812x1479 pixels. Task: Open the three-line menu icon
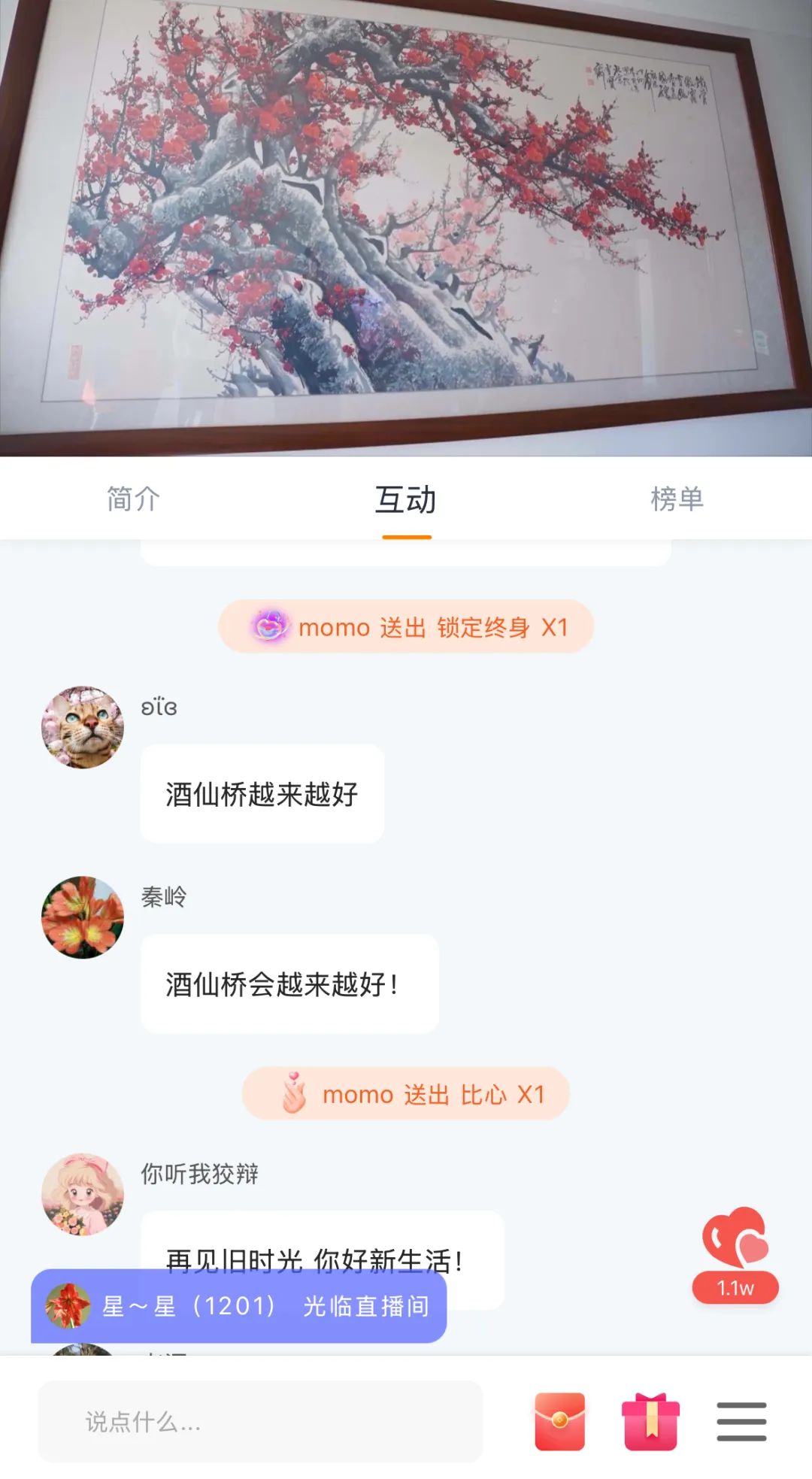point(741,1421)
